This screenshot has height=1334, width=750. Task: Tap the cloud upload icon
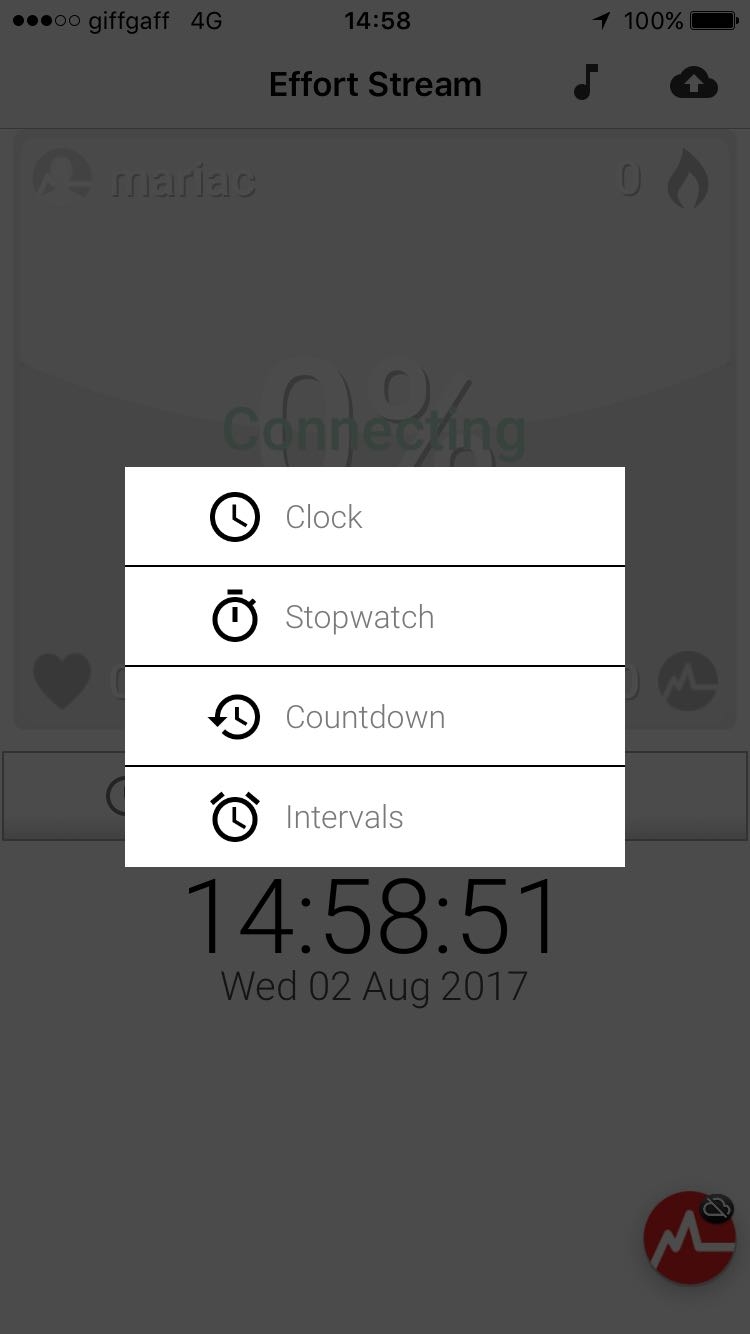tap(693, 83)
